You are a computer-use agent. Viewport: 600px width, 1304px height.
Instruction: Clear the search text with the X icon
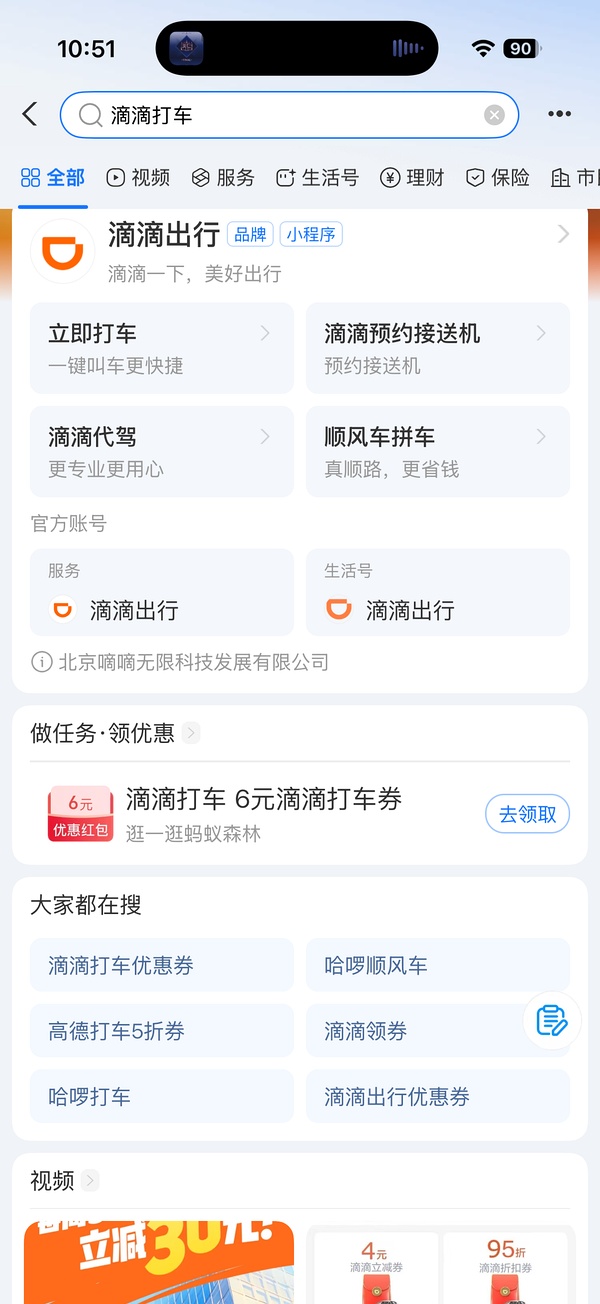(494, 115)
